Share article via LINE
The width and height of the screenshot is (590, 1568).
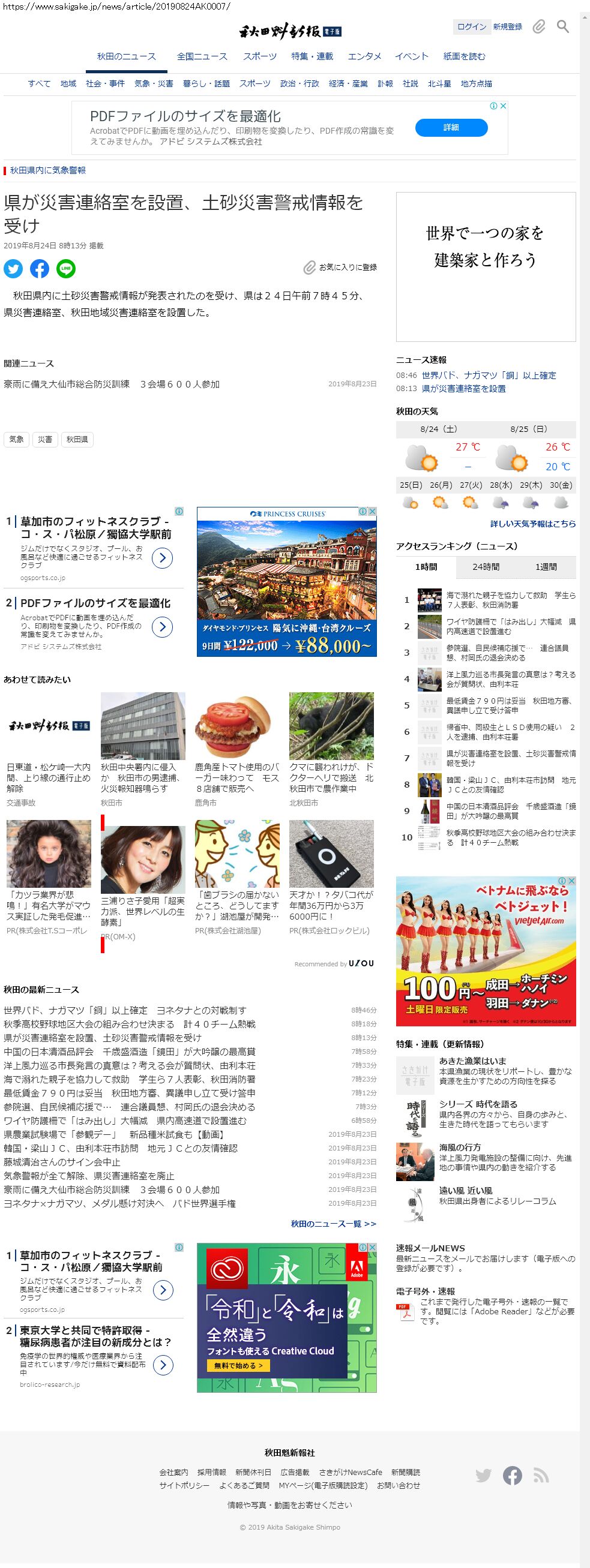[x=66, y=269]
